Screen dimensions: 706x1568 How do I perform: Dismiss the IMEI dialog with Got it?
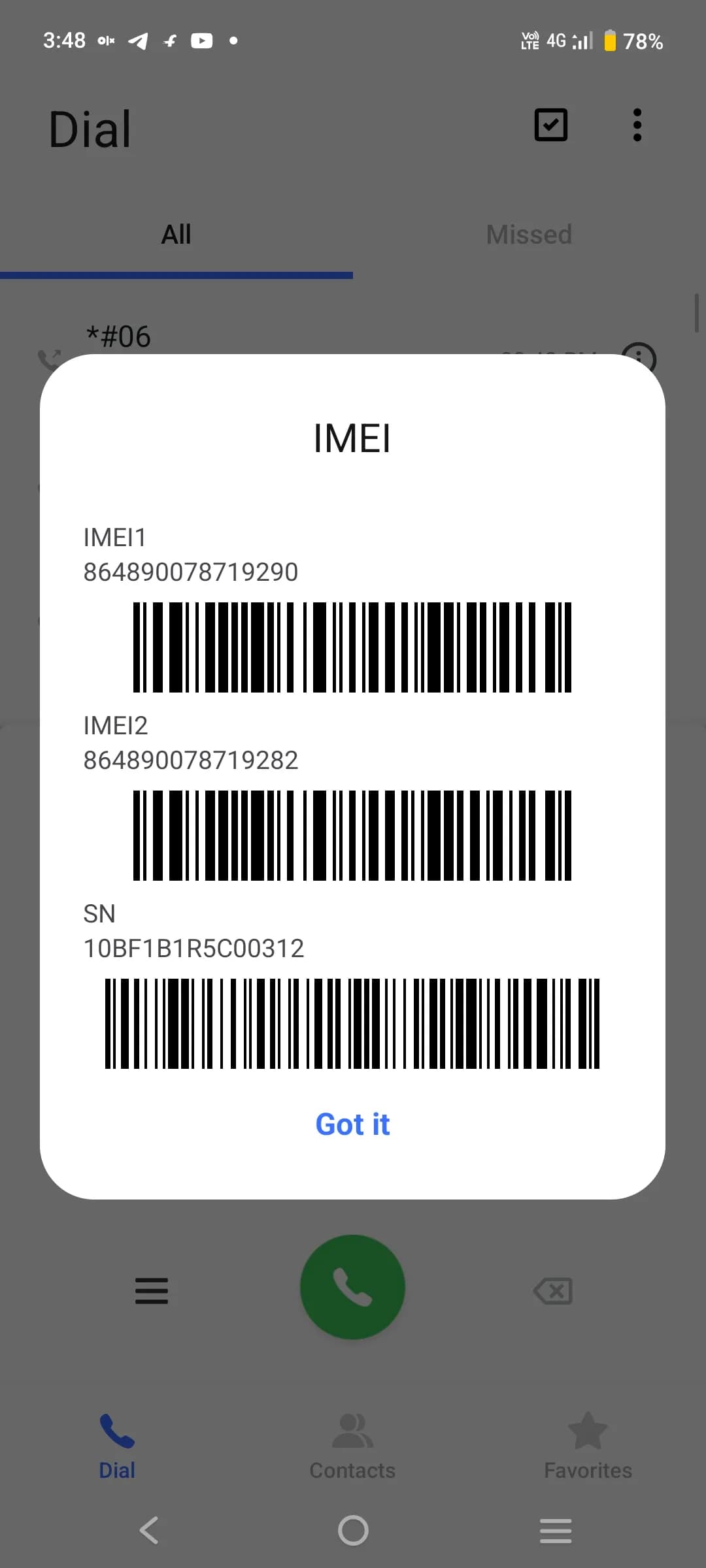tap(352, 1124)
